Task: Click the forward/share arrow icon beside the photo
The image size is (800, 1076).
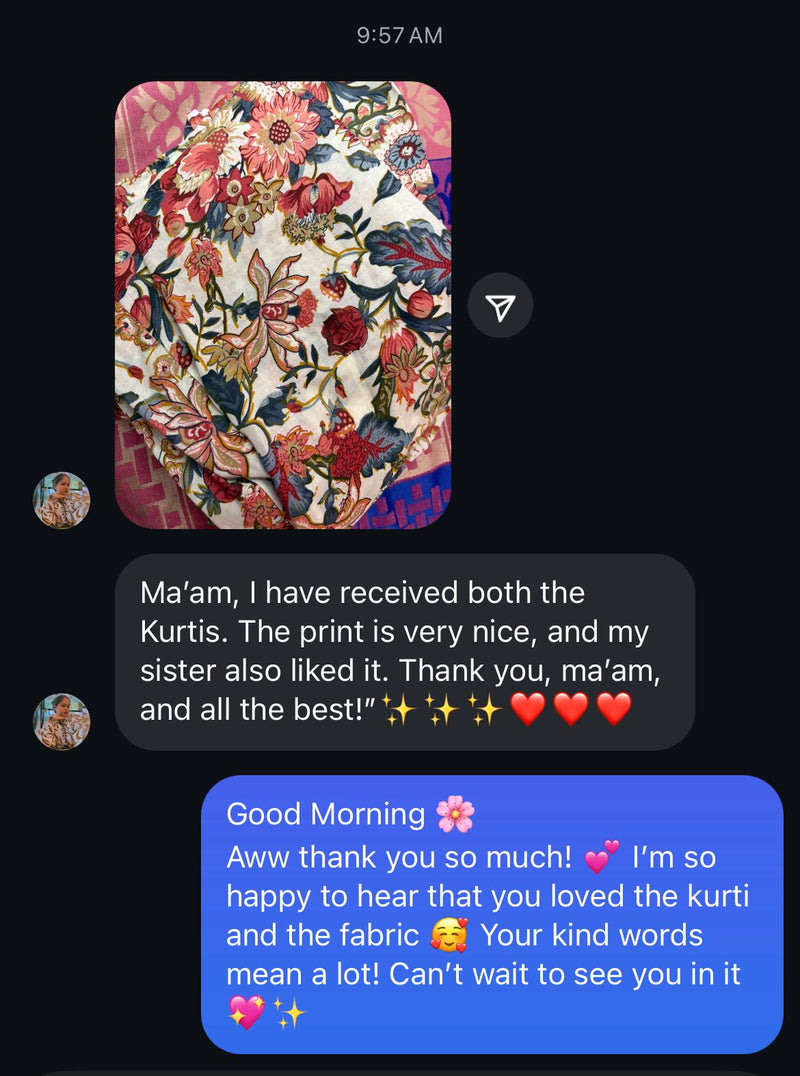Action: (500, 305)
